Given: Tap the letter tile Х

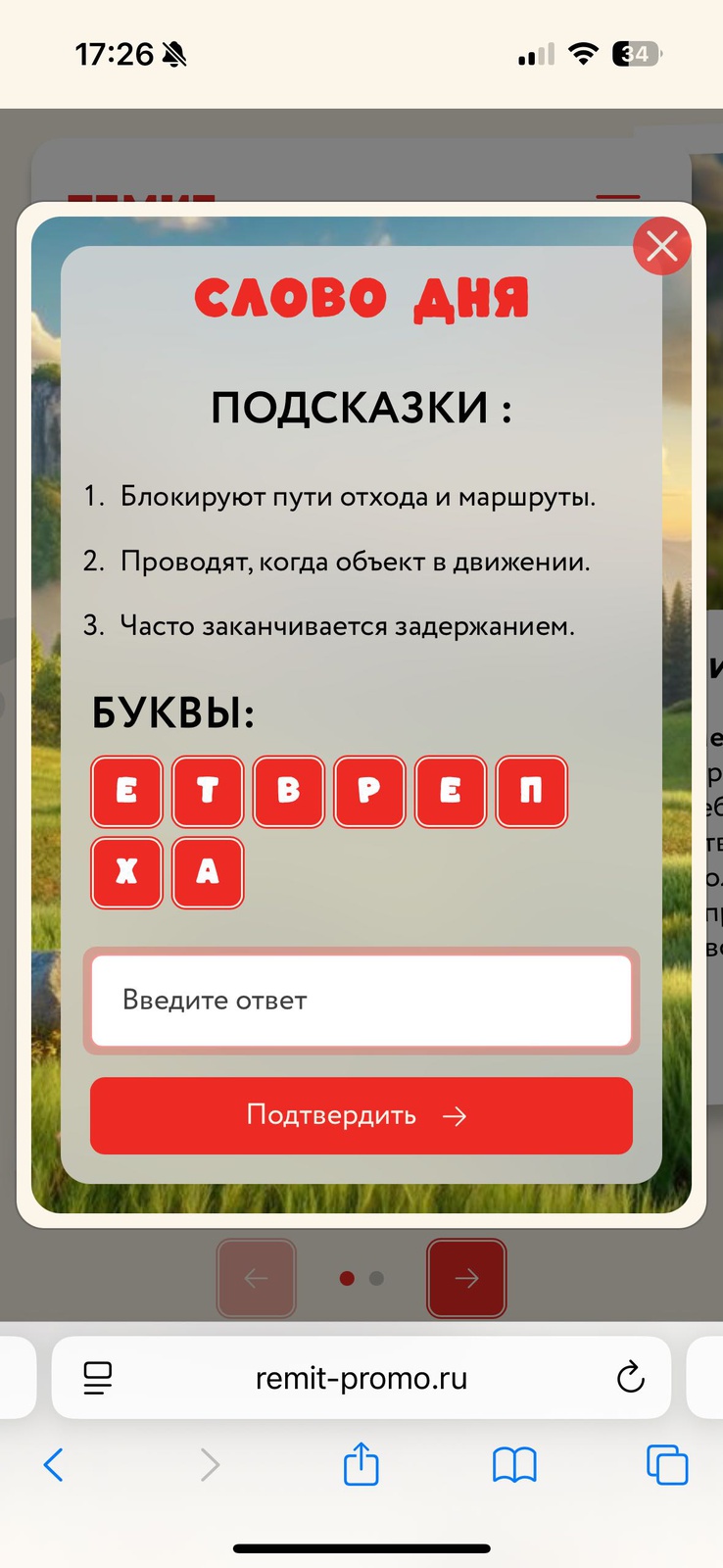Looking at the screenshot, I should click(x=127, y=872).
